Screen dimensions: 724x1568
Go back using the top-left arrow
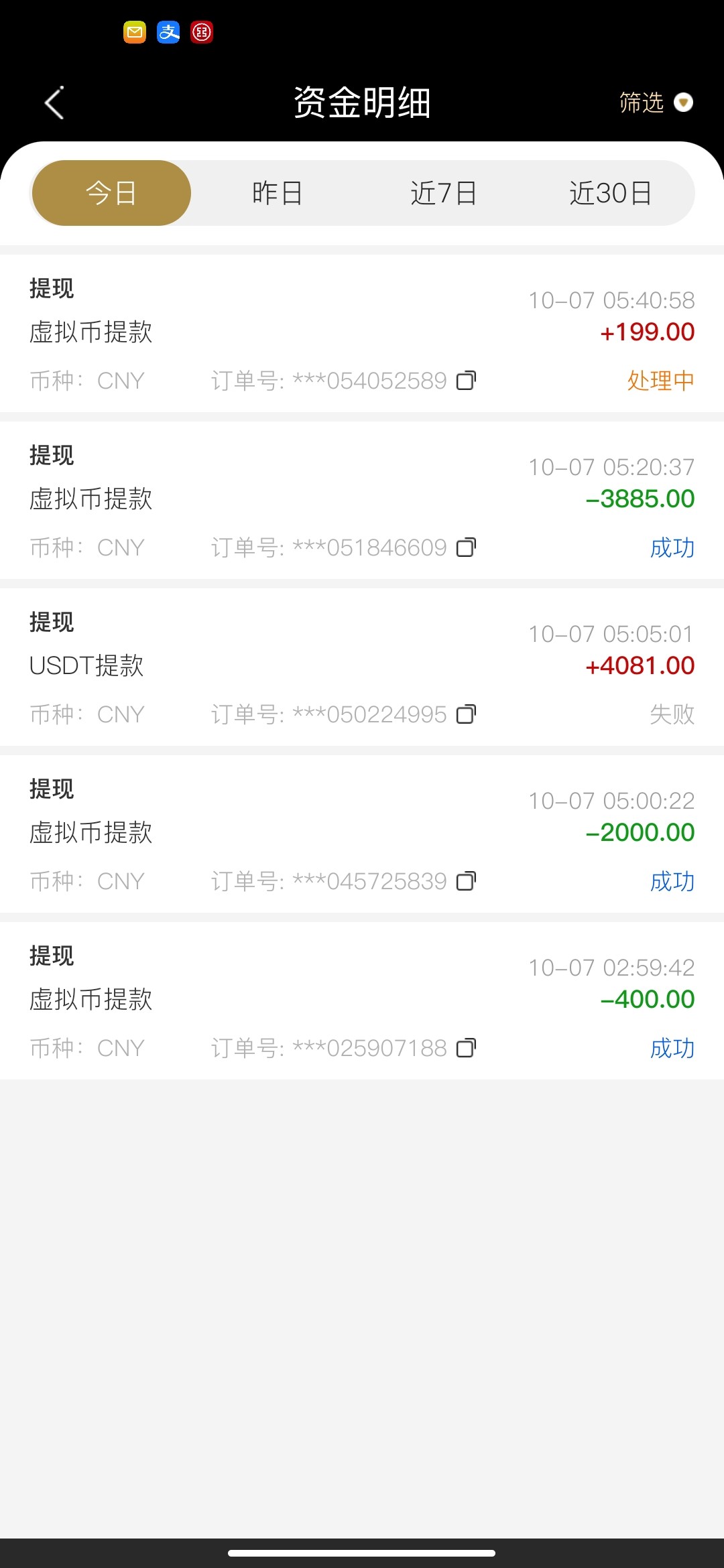coord(54,103)
